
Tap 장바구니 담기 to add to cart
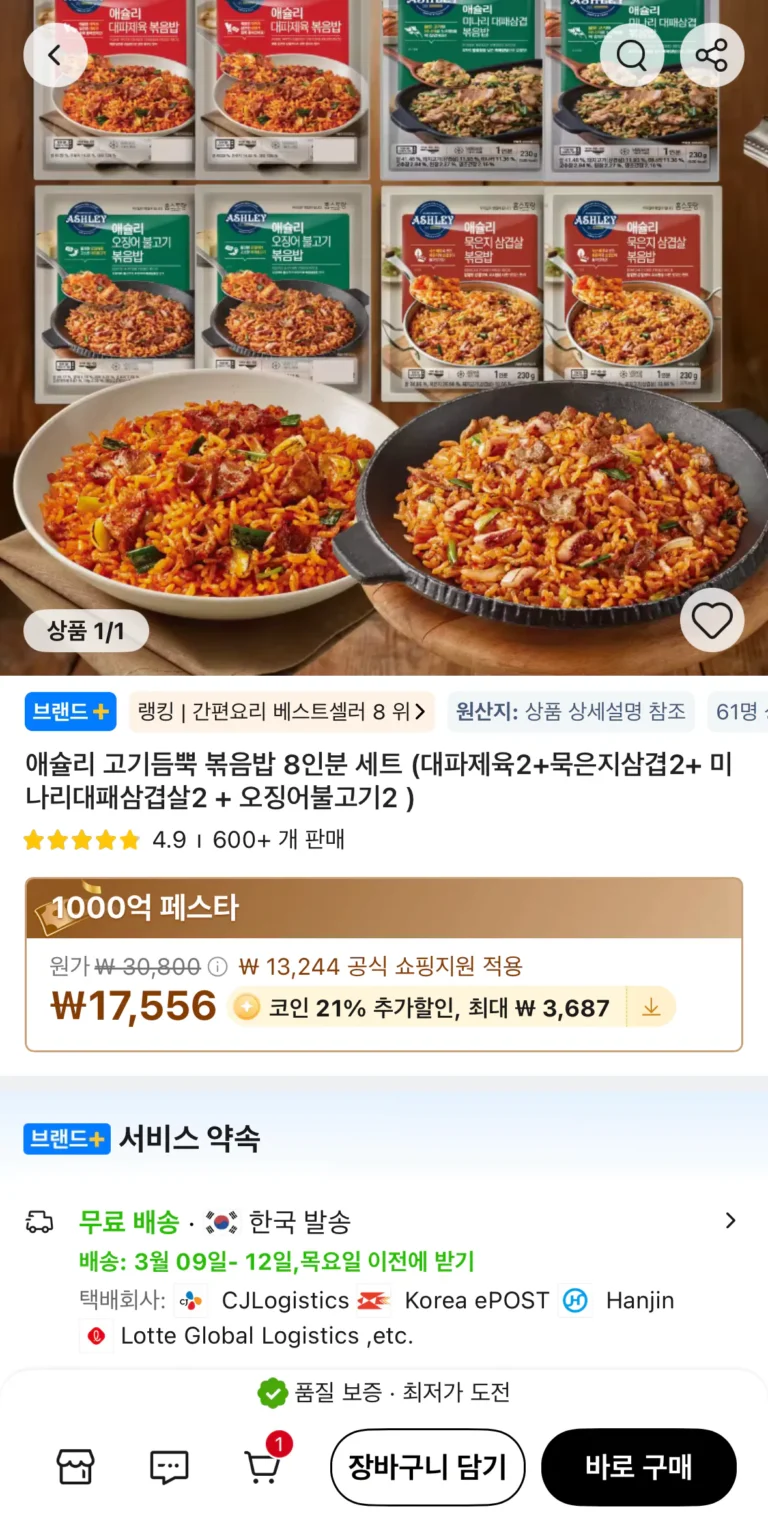coord(427,1467)
